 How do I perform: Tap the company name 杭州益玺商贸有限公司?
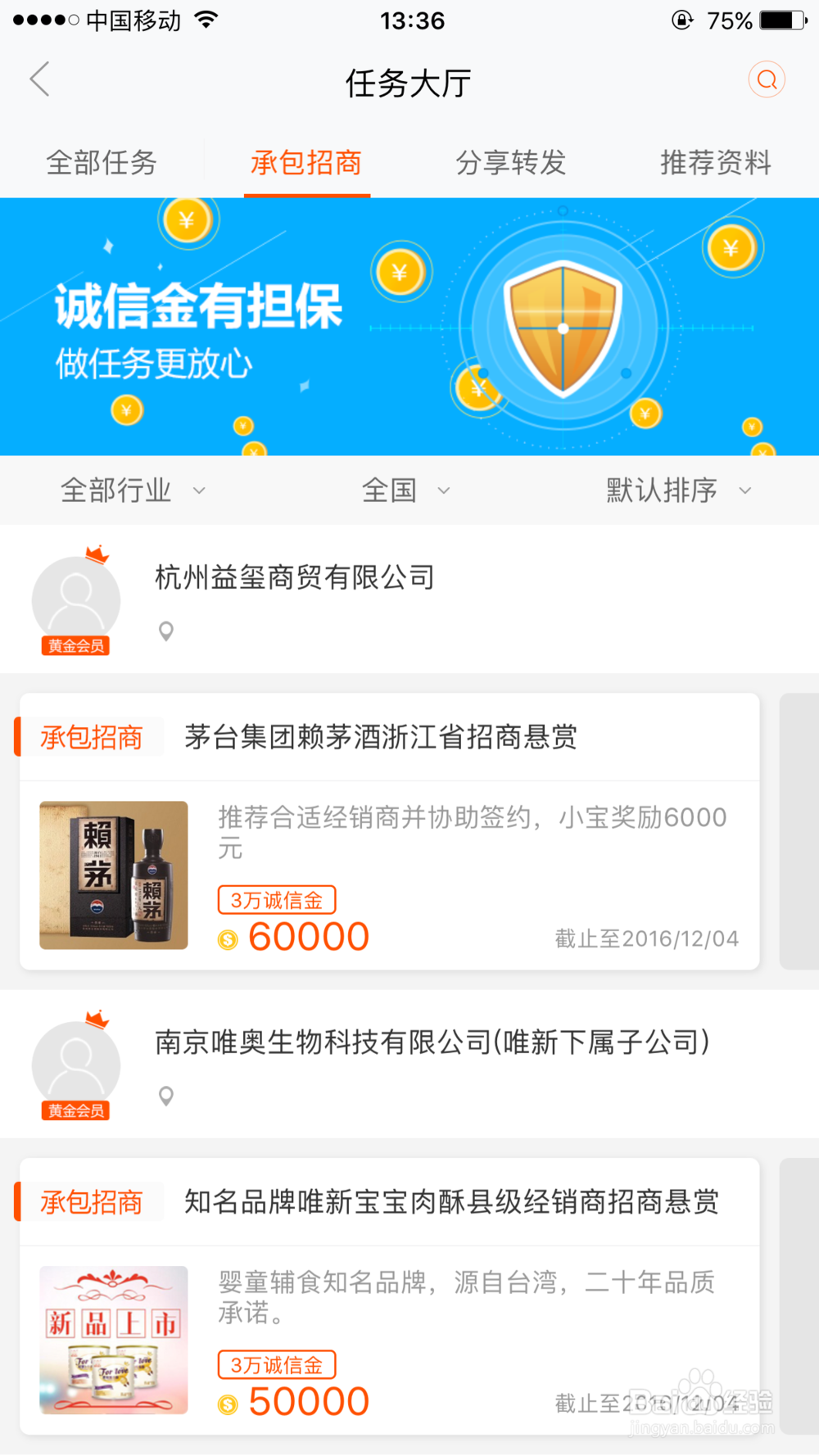(295, 577)
